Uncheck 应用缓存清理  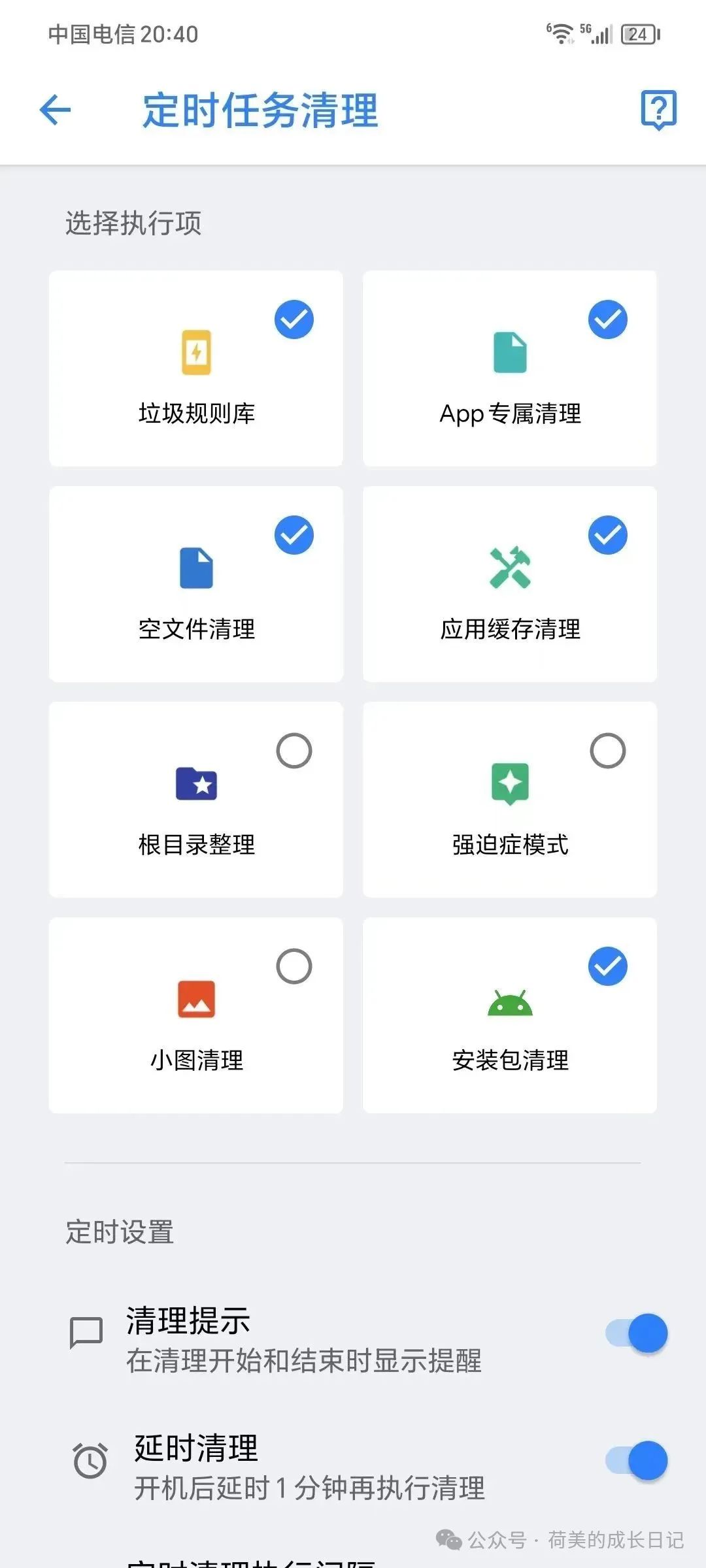click(607, 535)
